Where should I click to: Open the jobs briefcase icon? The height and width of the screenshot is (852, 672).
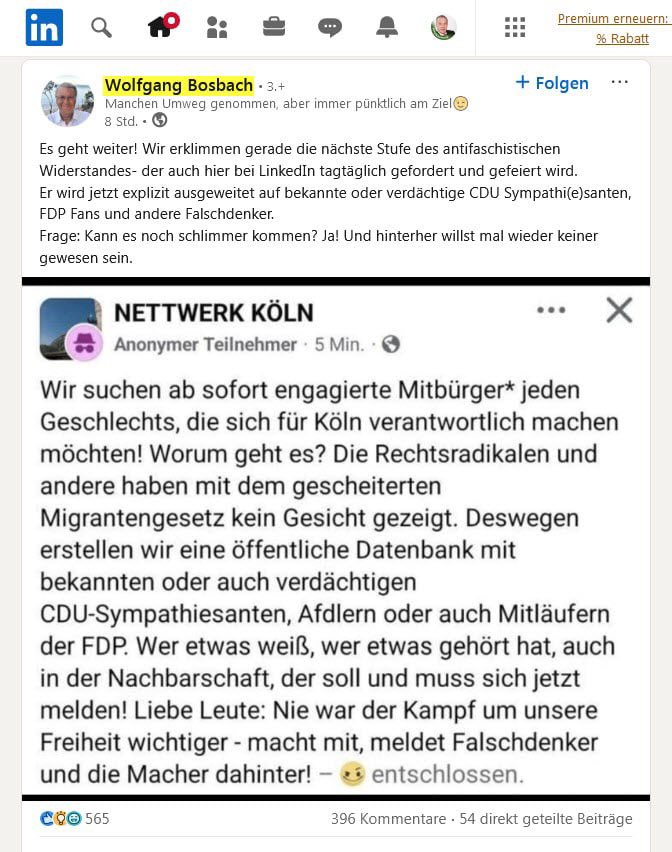coord(274,27)
